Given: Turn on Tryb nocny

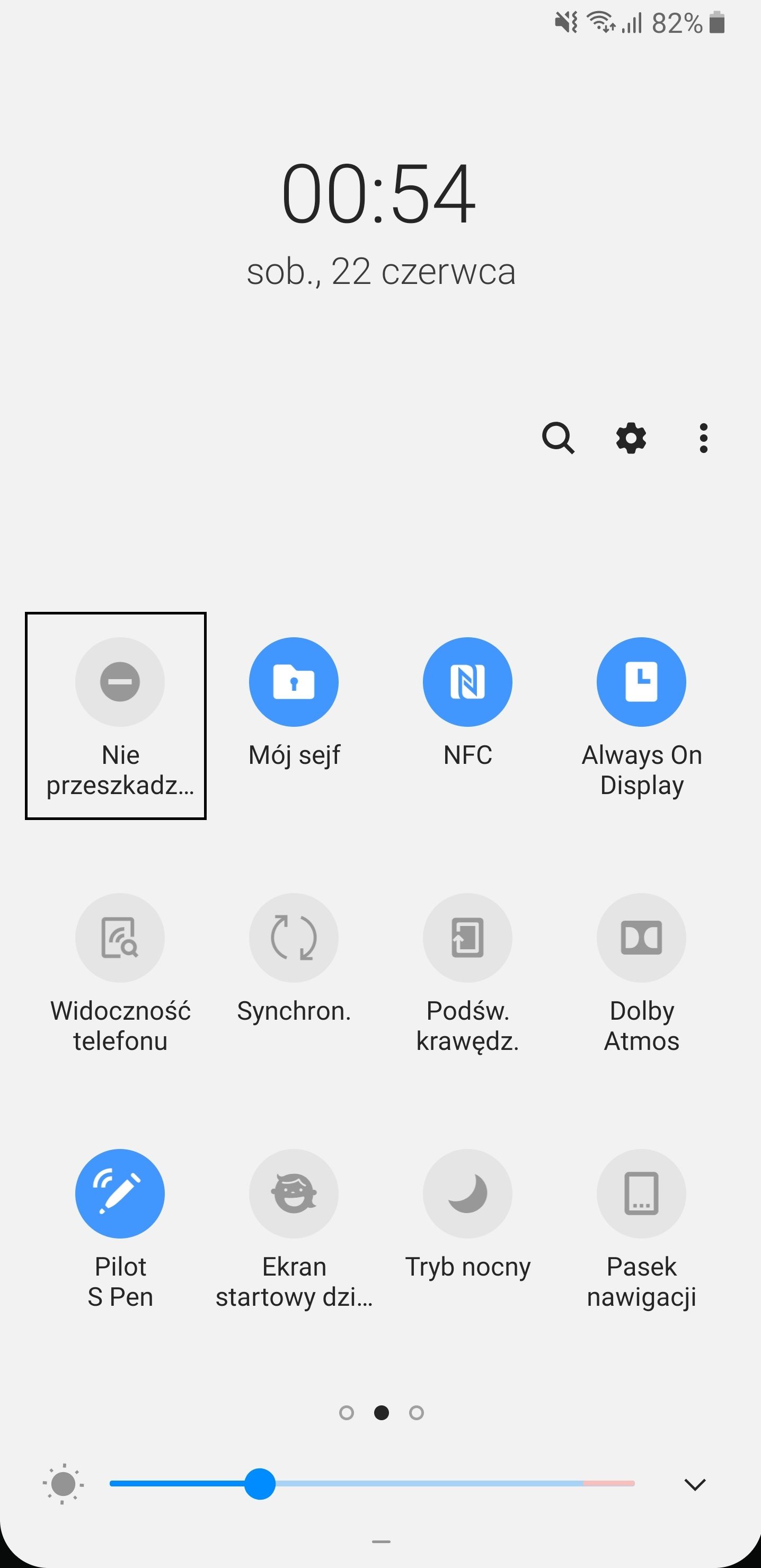Looking at the screenshot, I should click(467, 1193).
